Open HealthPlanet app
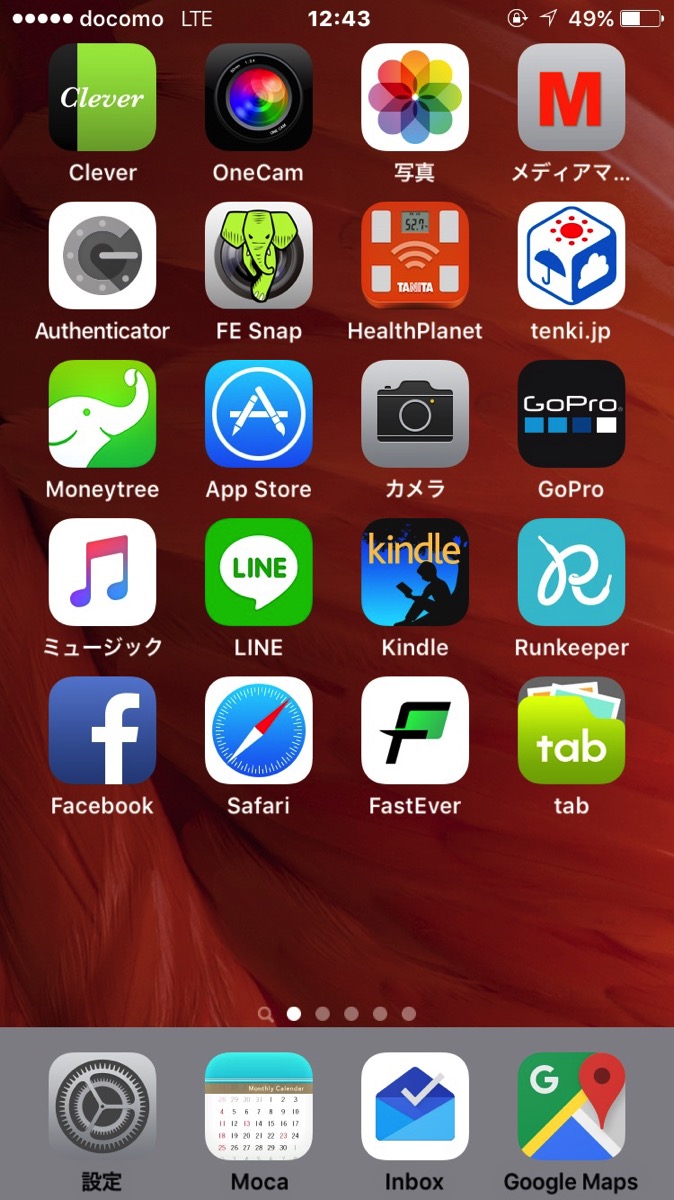This screenshot has width=674, height=1200. point(414,255)
